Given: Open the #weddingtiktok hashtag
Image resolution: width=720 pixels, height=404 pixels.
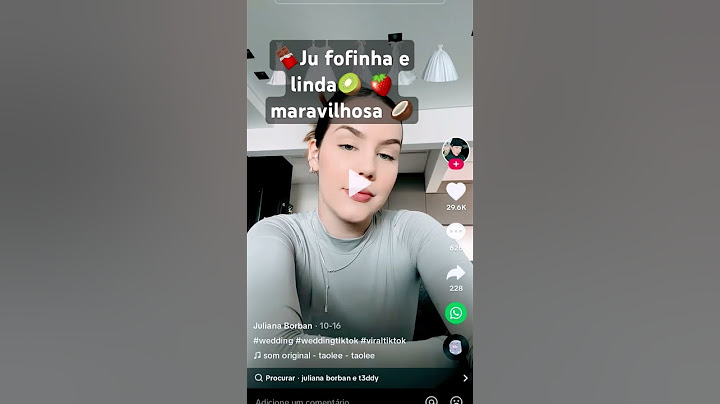Looking at the screenshot, I should pyautogui.click(x=326, y=340).
